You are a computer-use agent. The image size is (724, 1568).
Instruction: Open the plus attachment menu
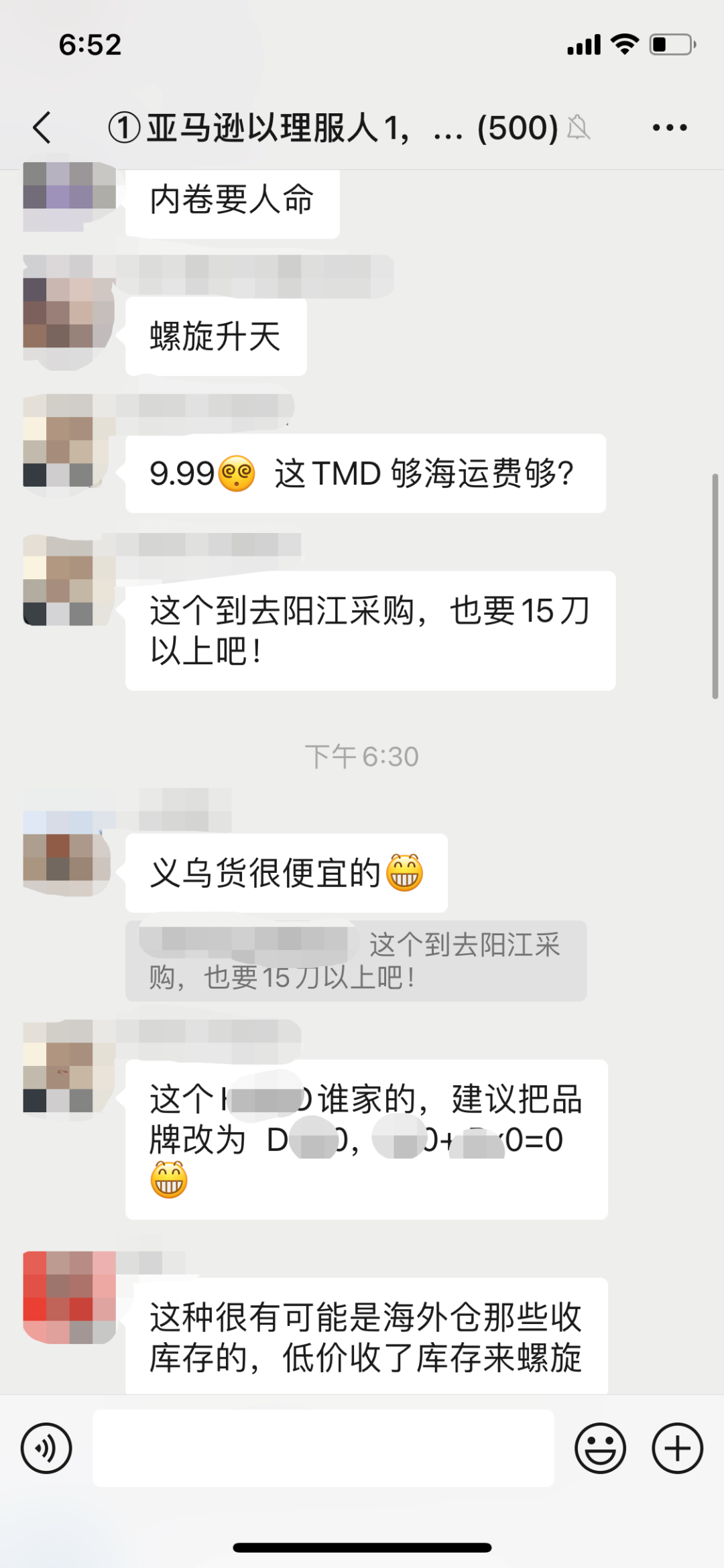677,1448
